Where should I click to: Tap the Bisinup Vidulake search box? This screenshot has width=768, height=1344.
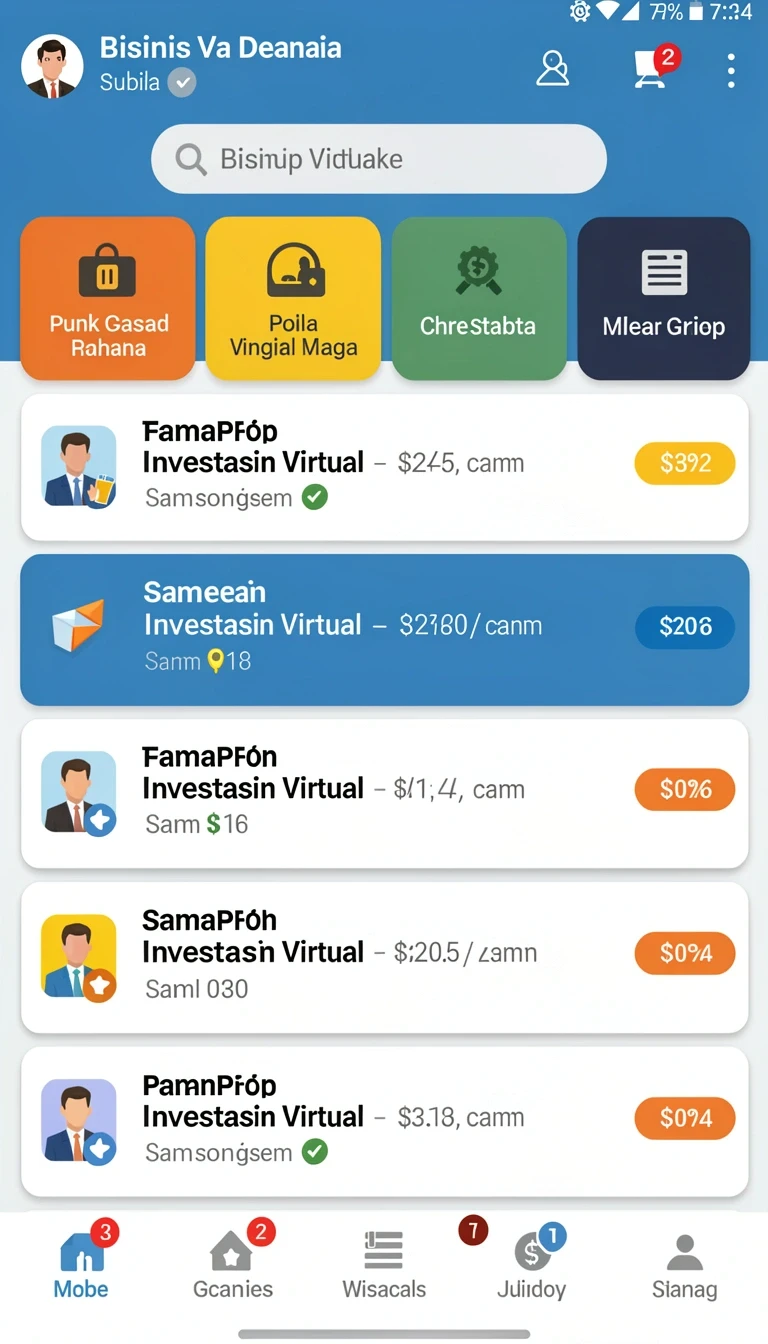(x=379, y=158)
